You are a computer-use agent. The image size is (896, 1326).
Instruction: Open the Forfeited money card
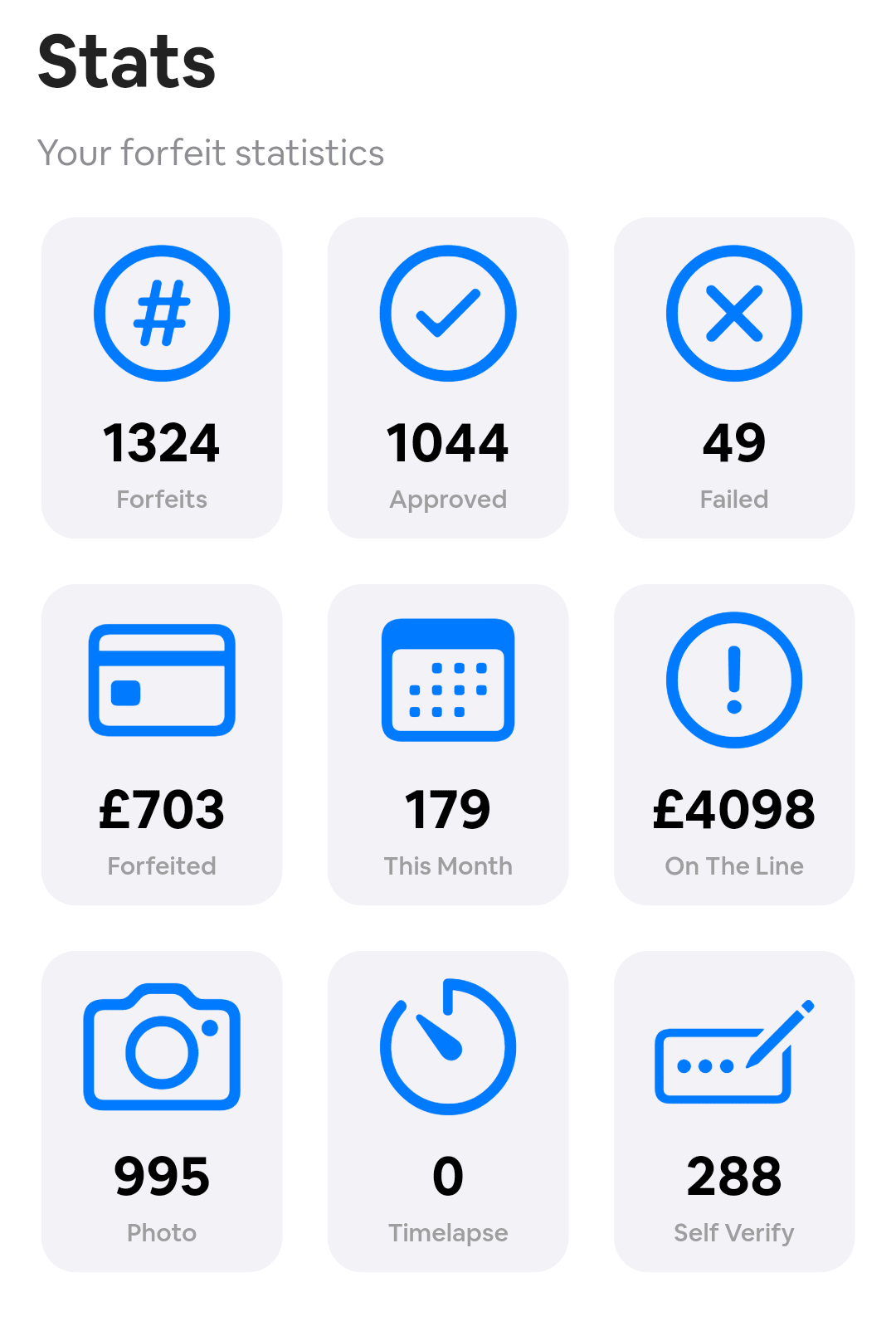[x=162, y=744]
